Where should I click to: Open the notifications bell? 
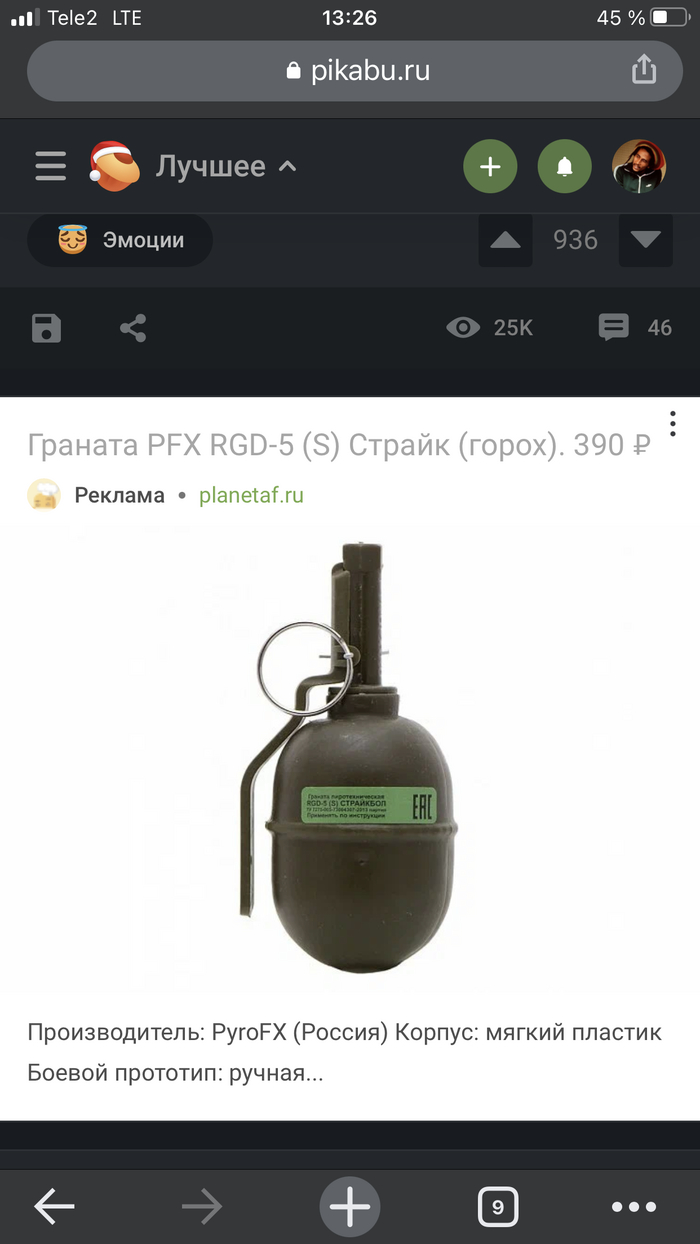[x=564, y=166]
